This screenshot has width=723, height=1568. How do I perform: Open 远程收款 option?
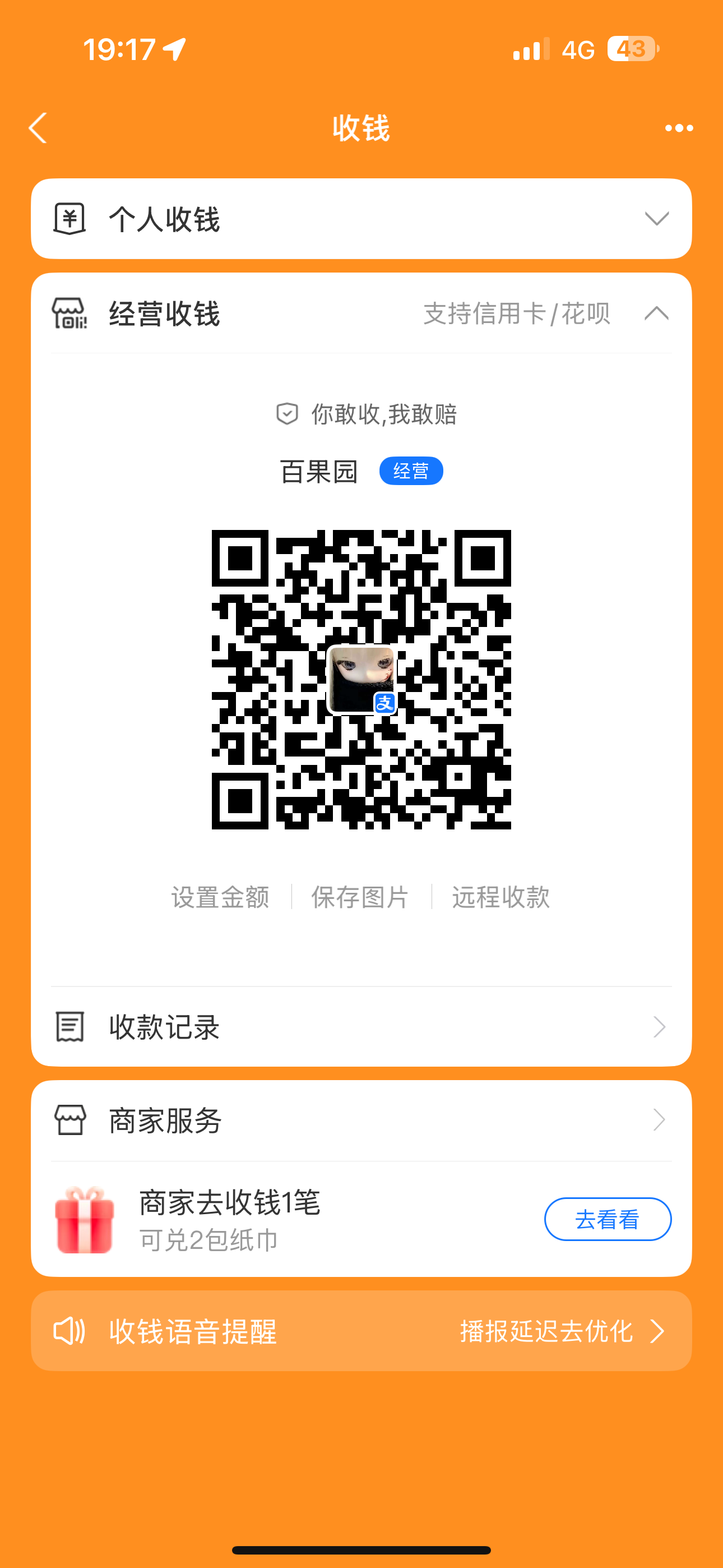click(500, 897)
